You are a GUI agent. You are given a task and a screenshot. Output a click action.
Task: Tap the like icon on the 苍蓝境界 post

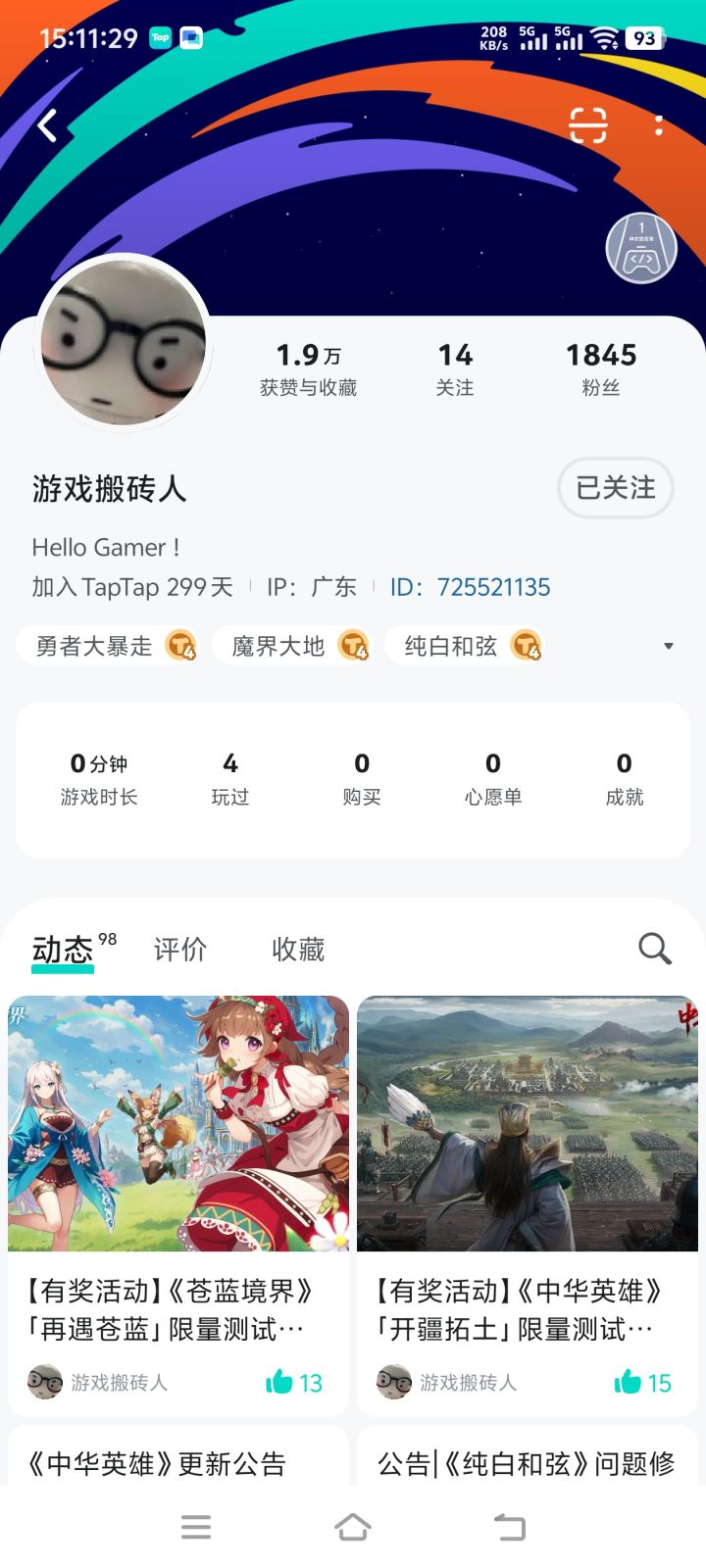[x=281, y=1382]
